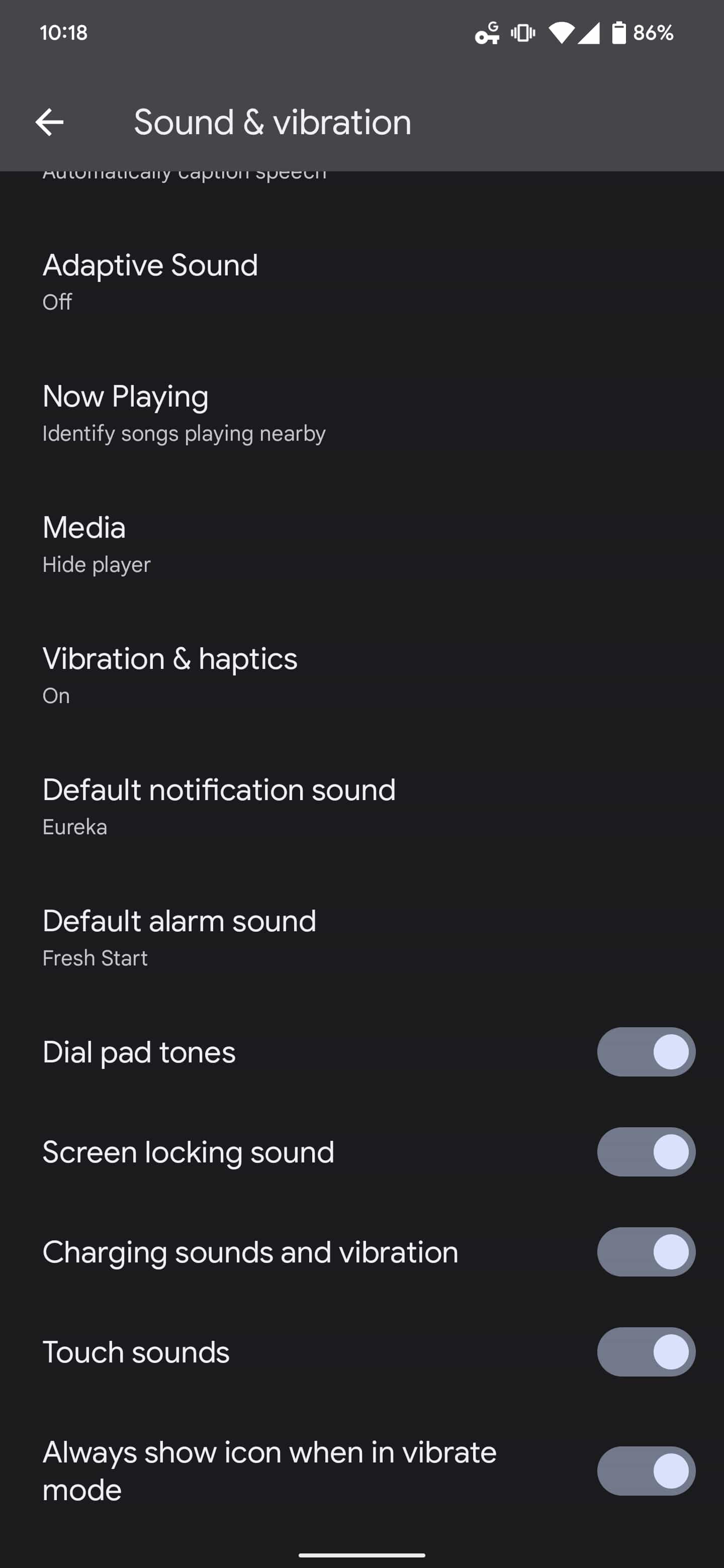Toggle Always show icon in vibrate mode

coord(646,1471)
